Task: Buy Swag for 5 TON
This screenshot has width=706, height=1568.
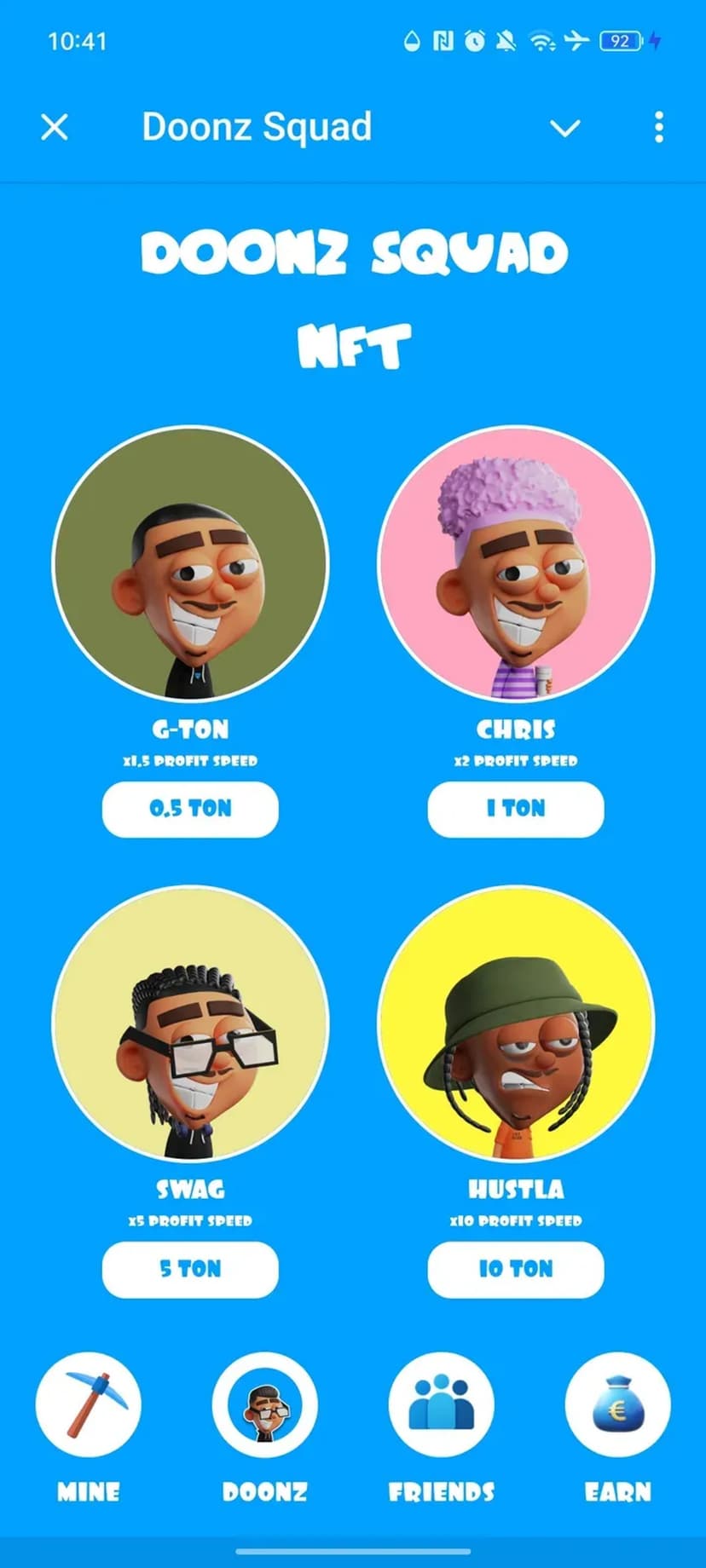Action: pyautogui.click(x=190, y=1269)
